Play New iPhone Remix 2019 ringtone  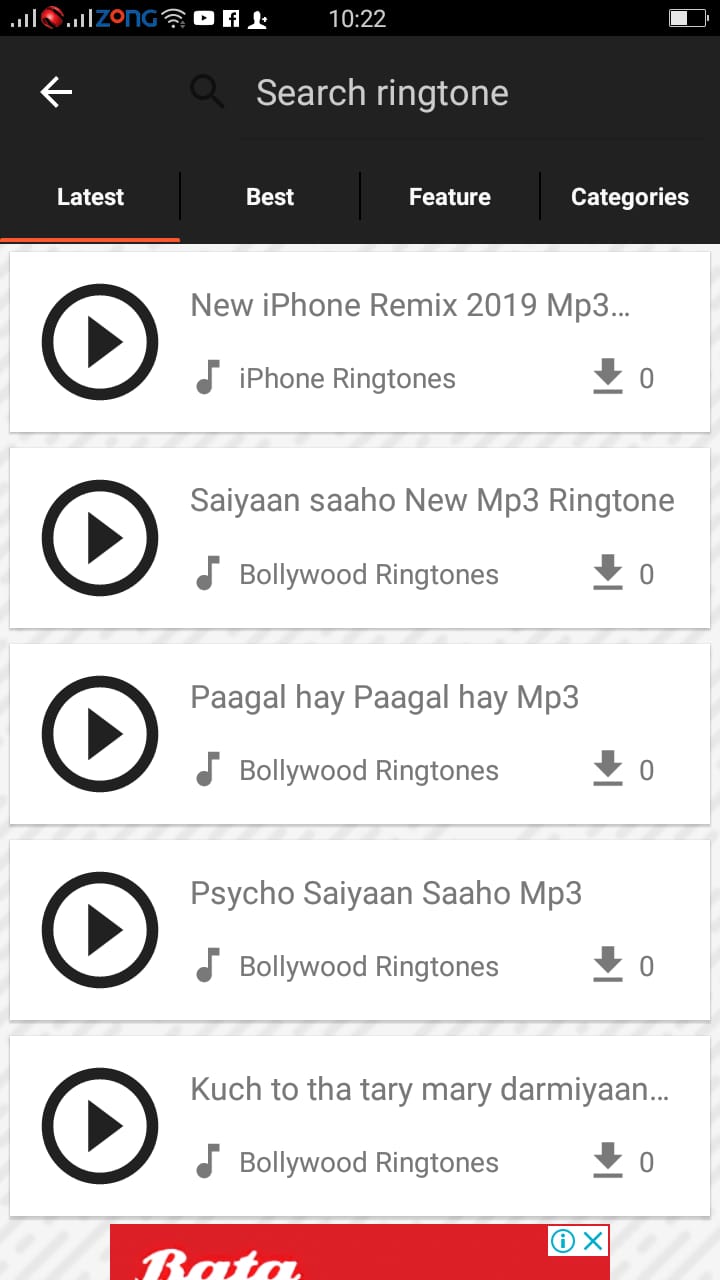click(99, 342)
